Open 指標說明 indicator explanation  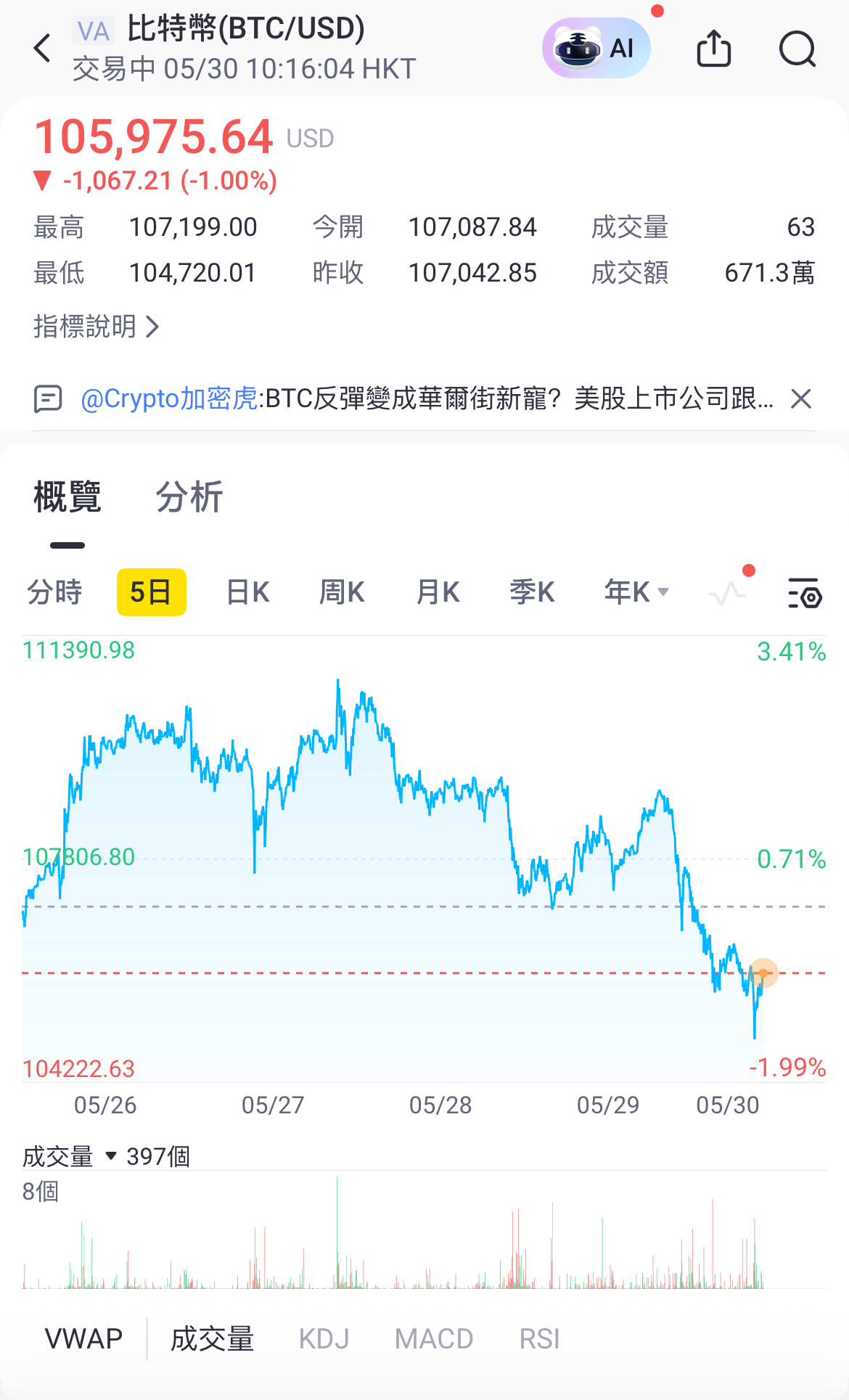[x=96, y=327]
